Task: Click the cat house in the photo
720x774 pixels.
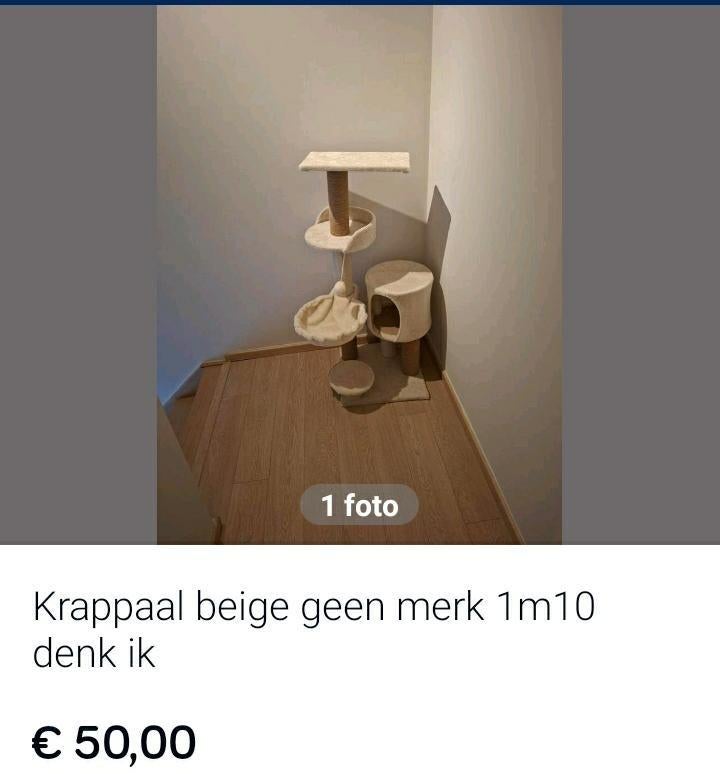Action: (x=400, y=300)
